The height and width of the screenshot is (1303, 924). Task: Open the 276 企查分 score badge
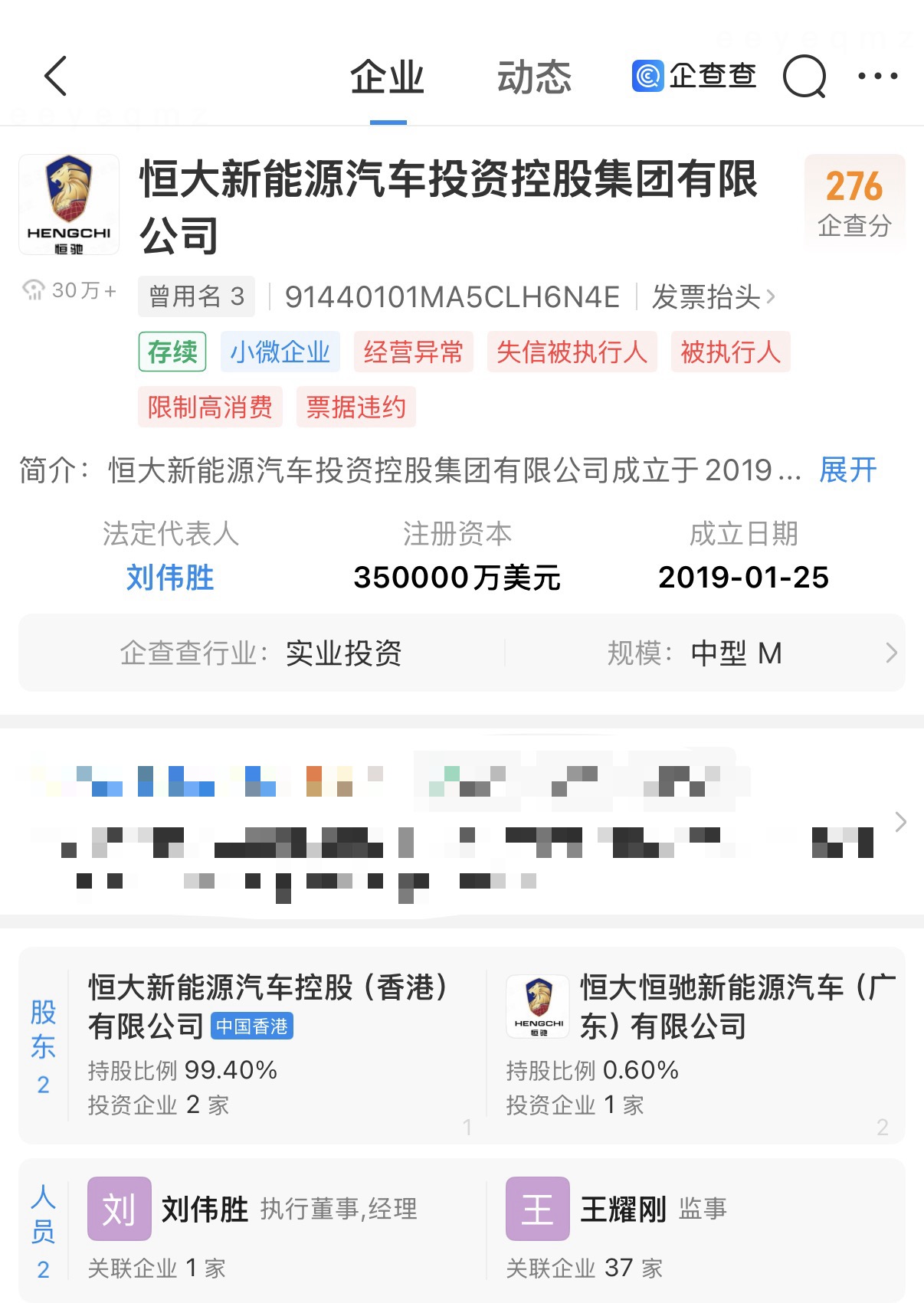pos(854,201)
